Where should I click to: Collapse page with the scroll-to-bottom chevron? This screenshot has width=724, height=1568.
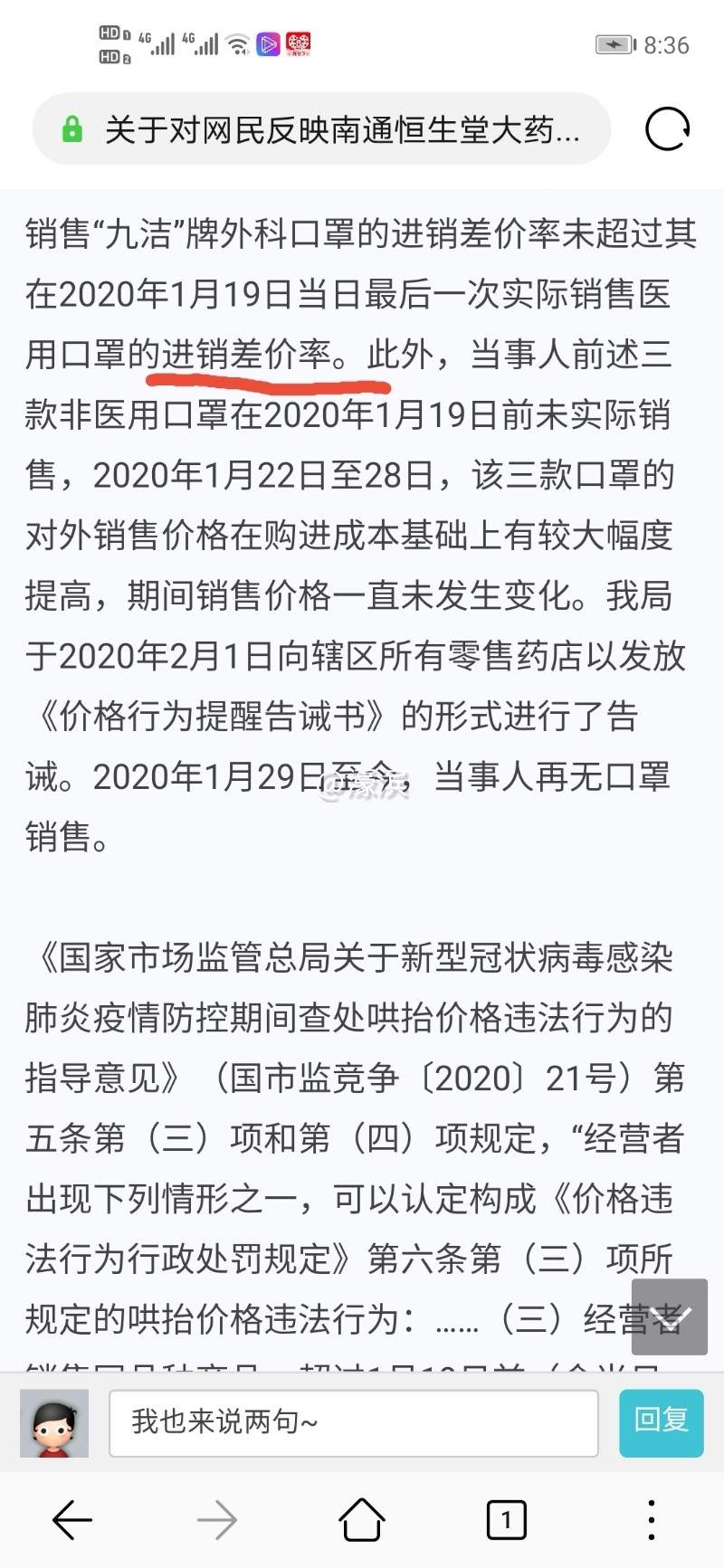click(670, 1317)
